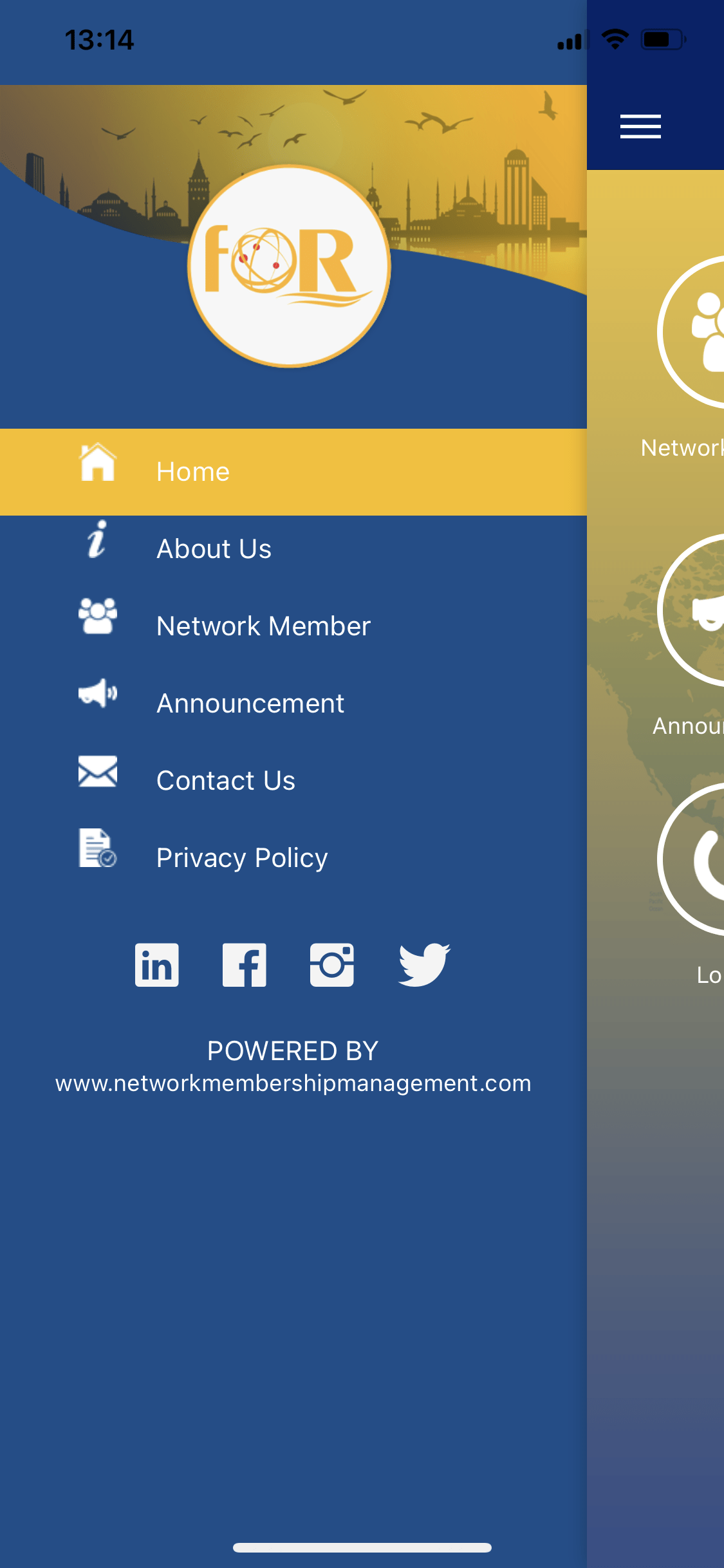Open the About Us page
This screenshot has height=1568, width=724.
pos(293,549)
